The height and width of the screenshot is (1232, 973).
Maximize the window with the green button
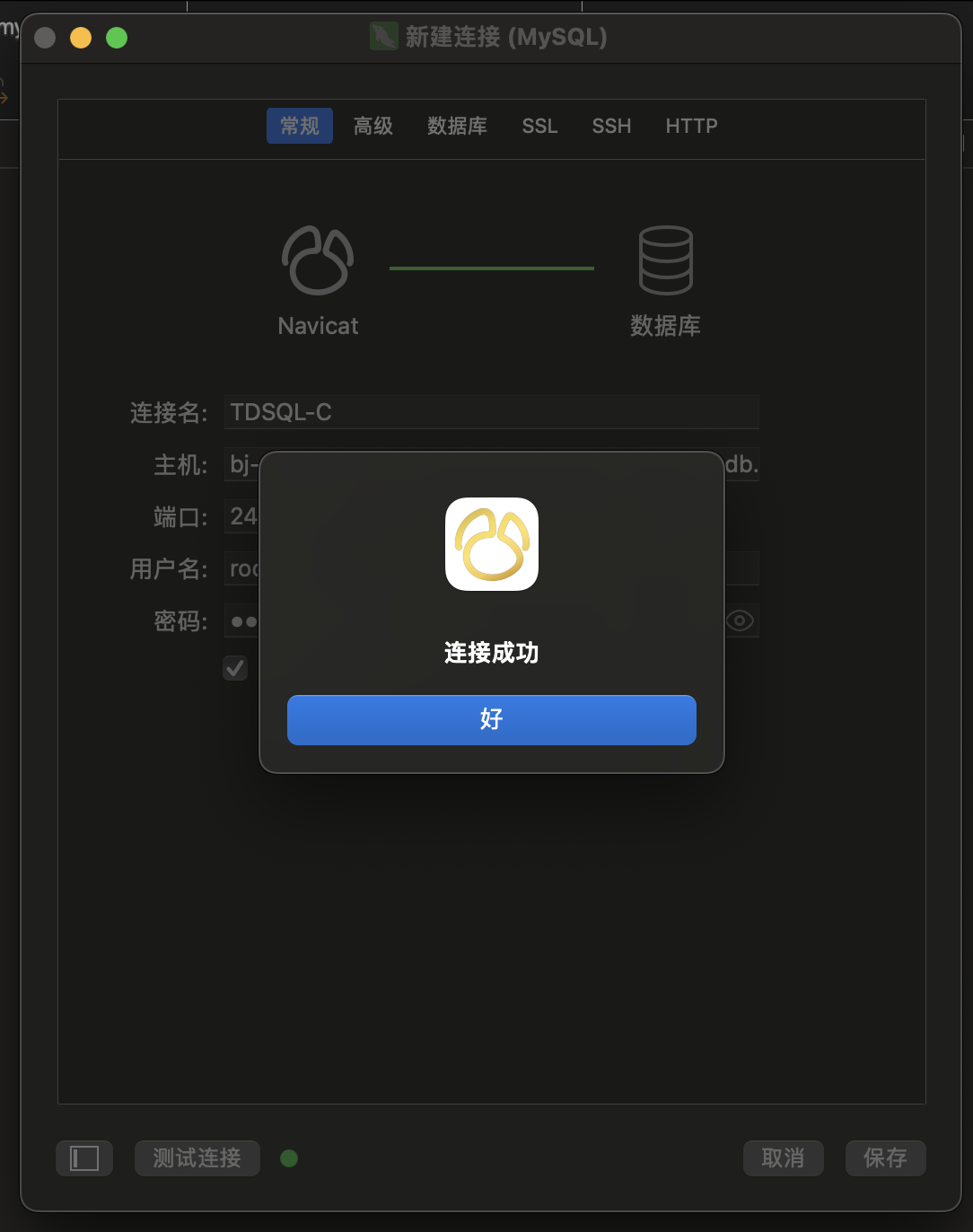[x=117, y=38]
